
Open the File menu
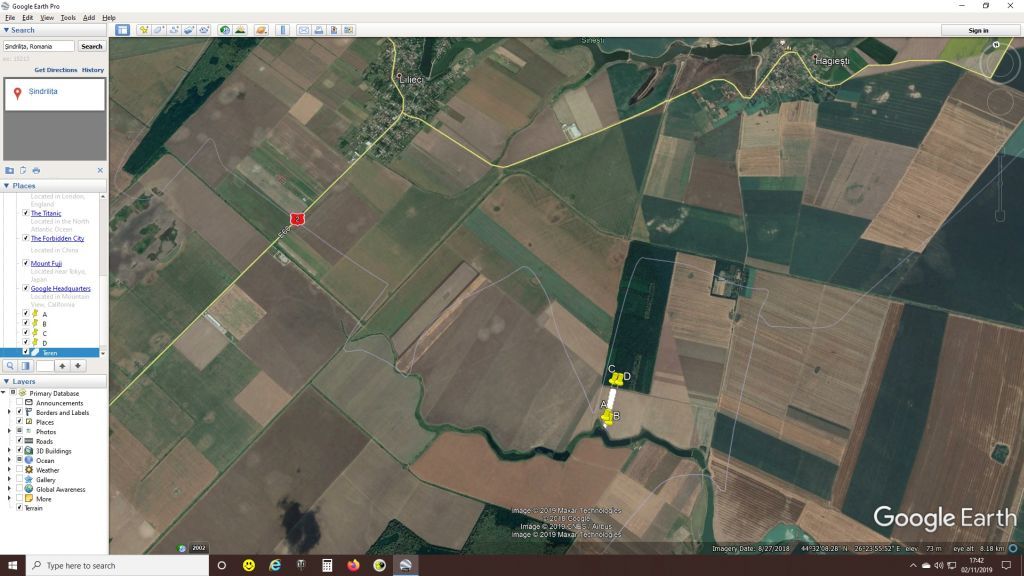[x=10, y=18]
